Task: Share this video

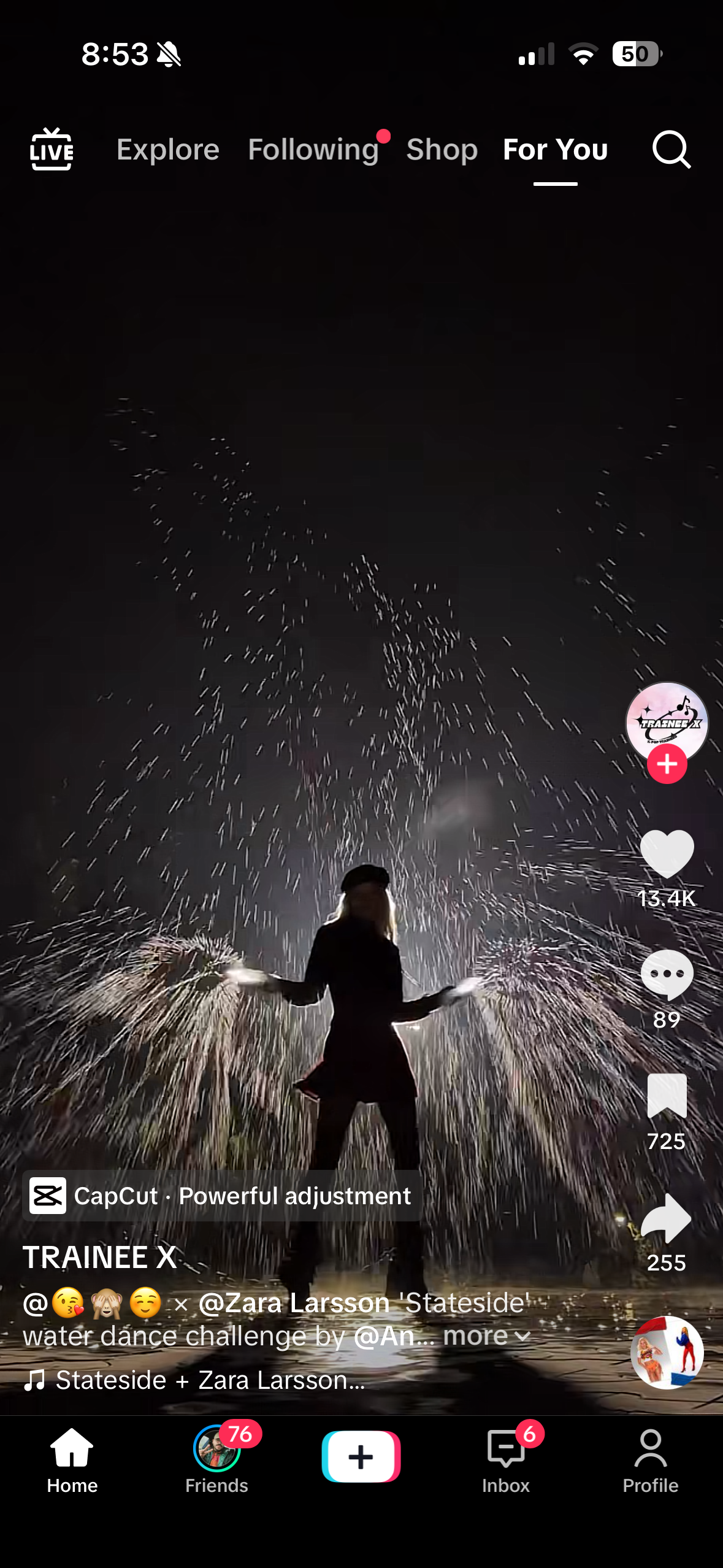Action: (667, 1218)
